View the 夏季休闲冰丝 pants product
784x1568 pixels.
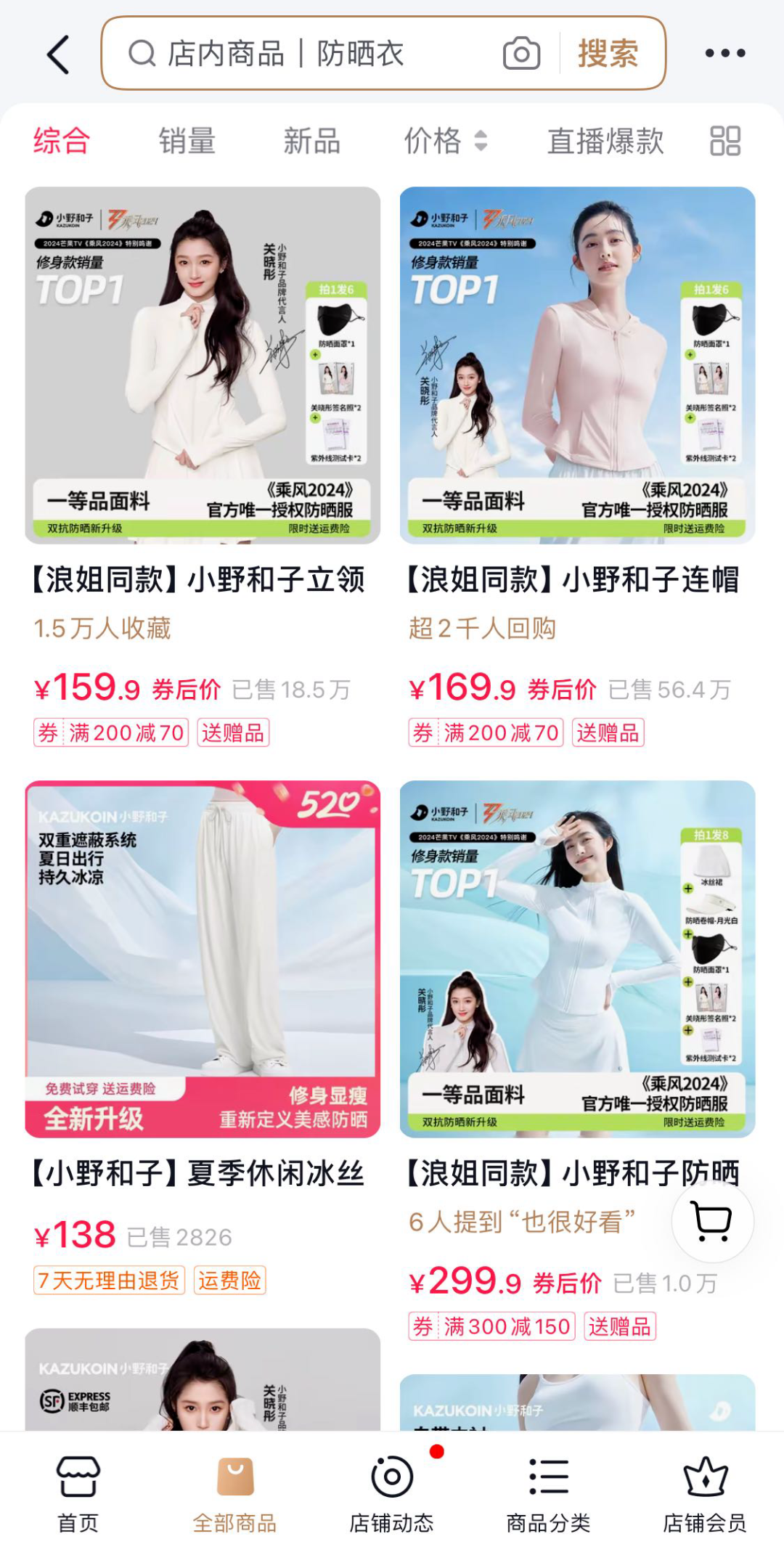point(203,959)
